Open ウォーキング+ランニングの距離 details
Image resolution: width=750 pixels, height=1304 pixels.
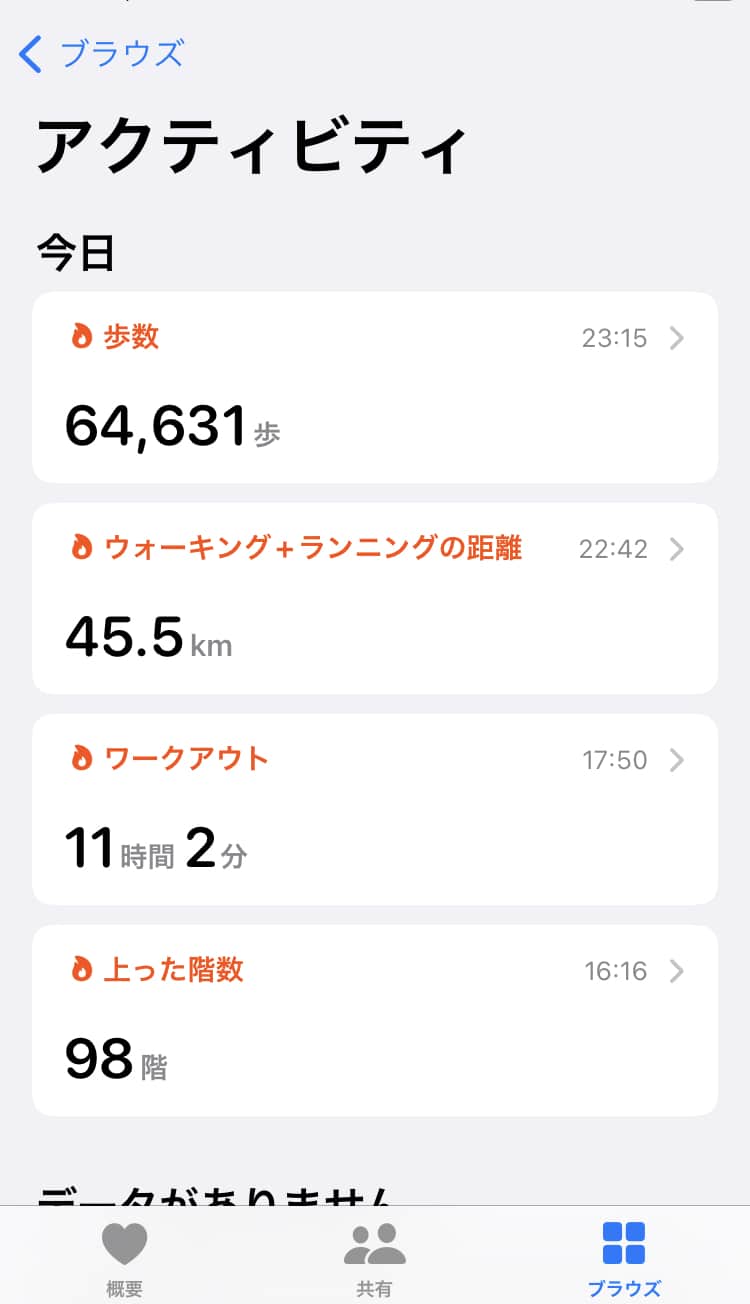375,598
